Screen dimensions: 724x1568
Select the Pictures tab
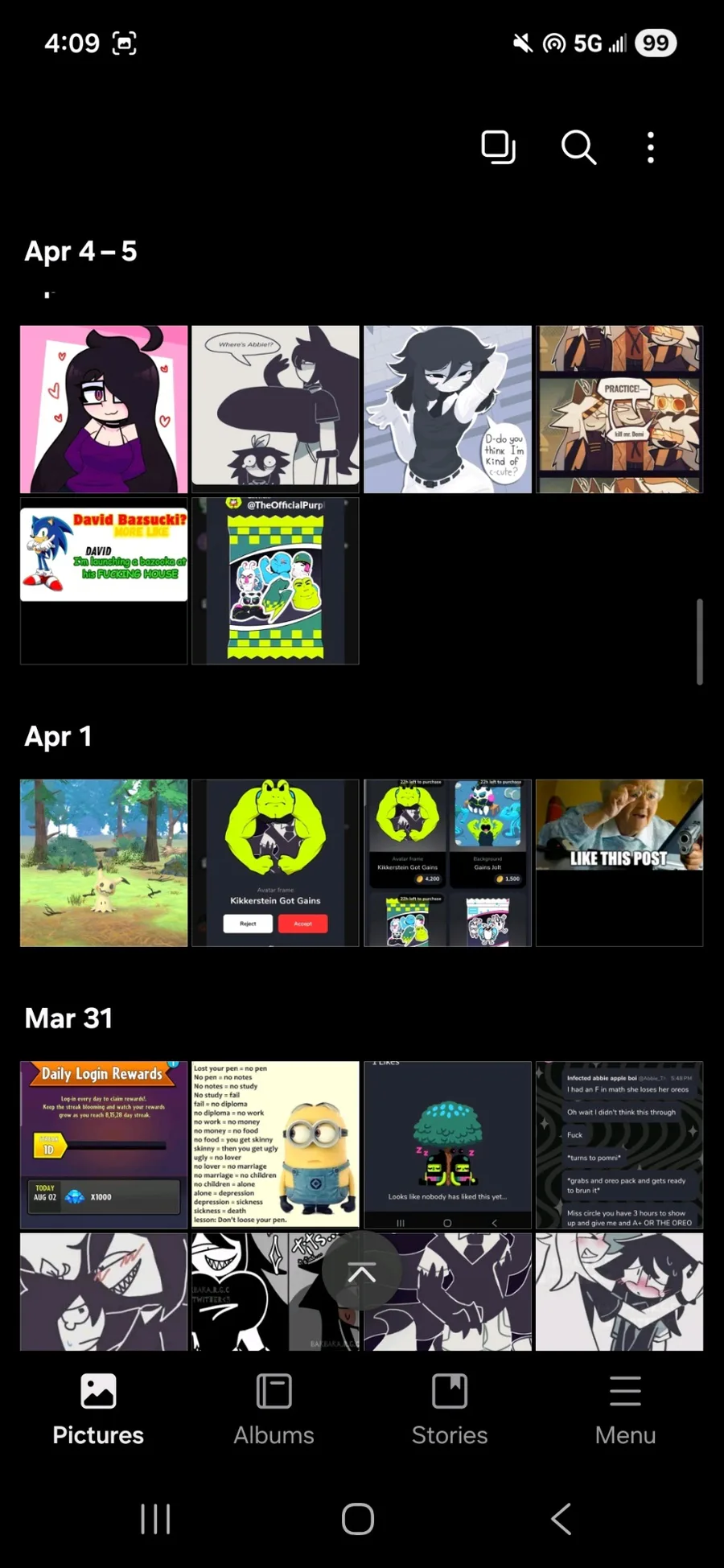click(x=98, y=1410)
